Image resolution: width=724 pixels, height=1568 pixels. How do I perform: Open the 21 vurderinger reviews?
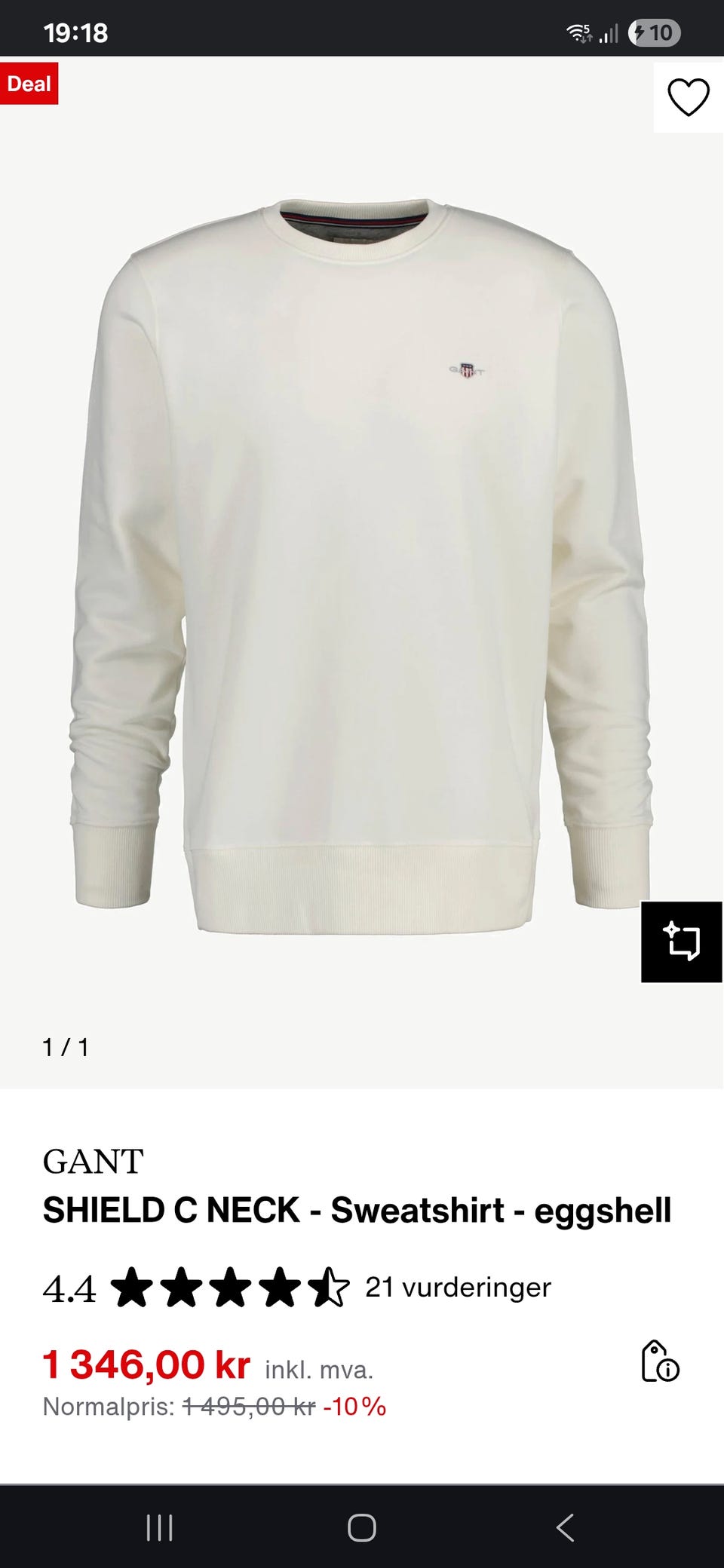point(458,1287)
